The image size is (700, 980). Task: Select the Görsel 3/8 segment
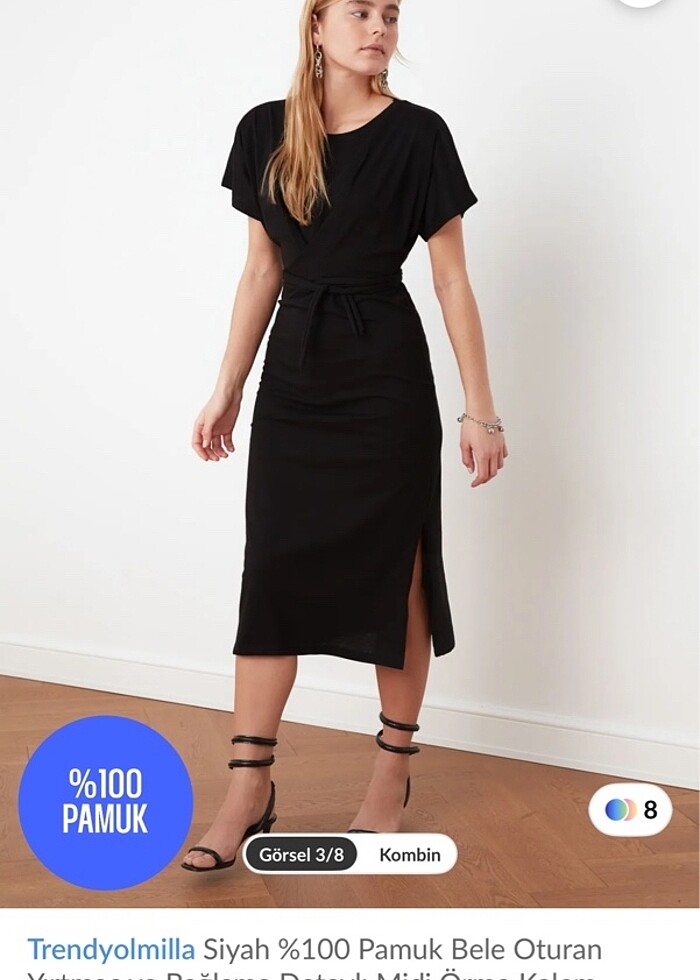(x=301, y=855)
